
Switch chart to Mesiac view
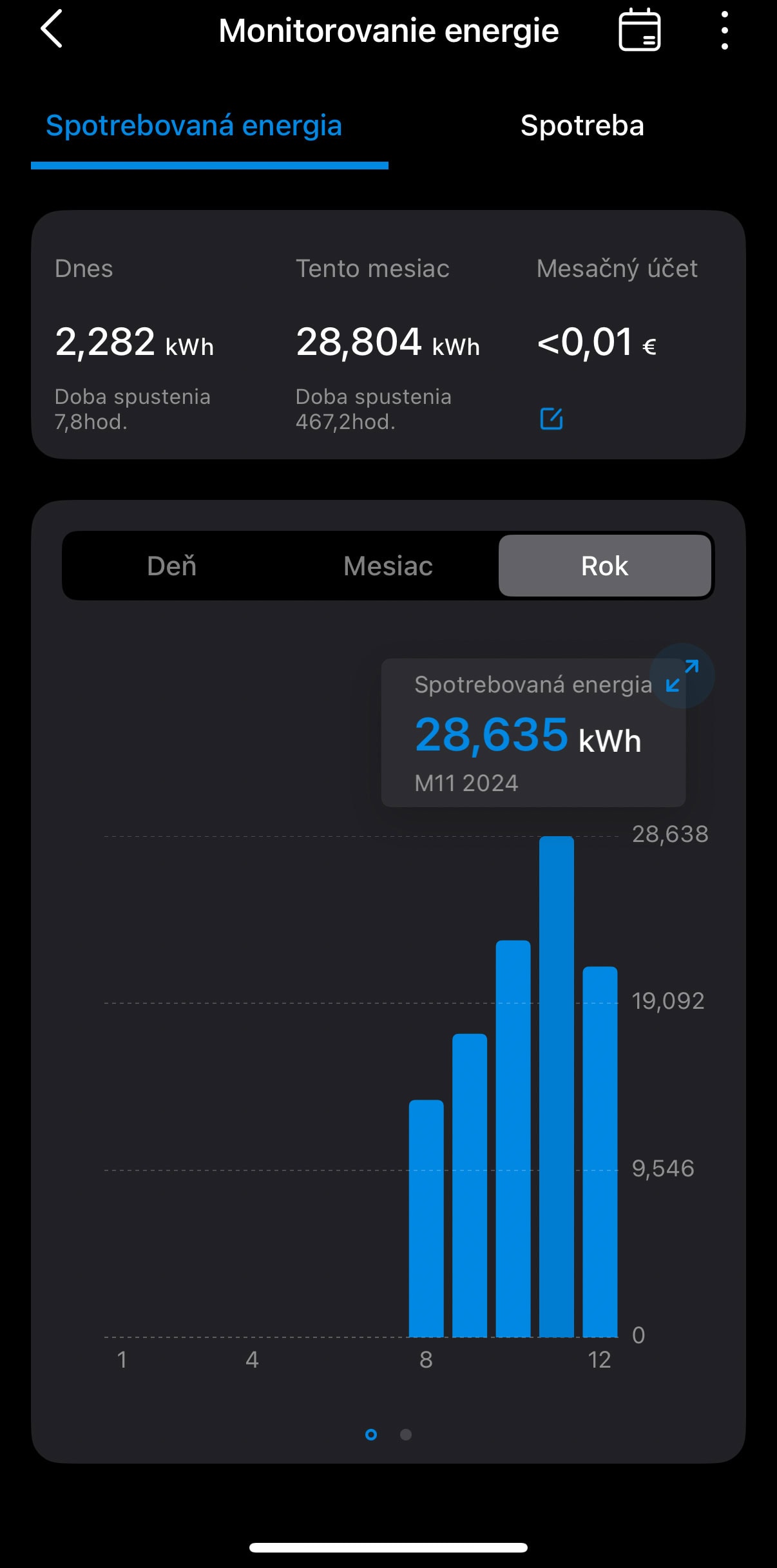pyautogui.click(x=388, y=566)
